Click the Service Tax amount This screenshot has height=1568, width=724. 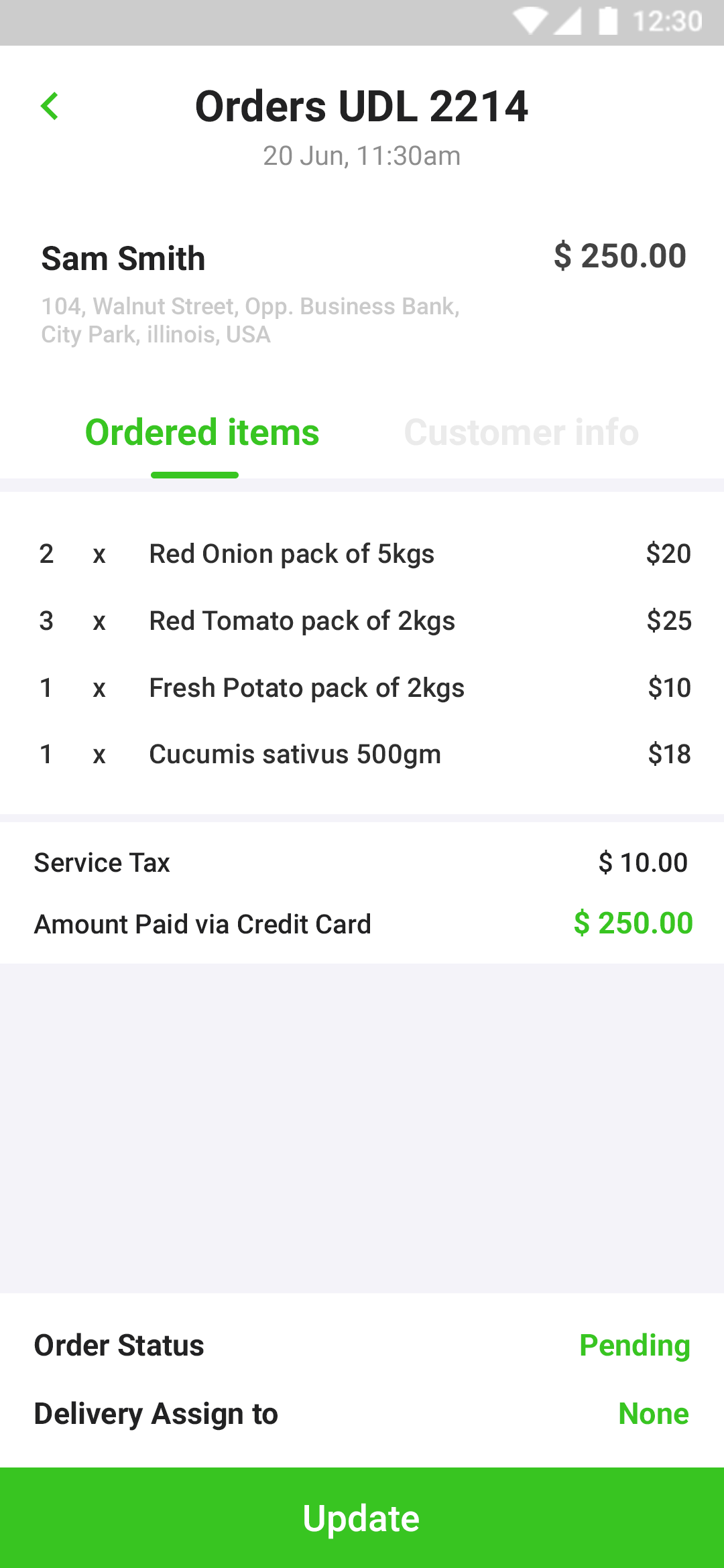tap(643, 863)
